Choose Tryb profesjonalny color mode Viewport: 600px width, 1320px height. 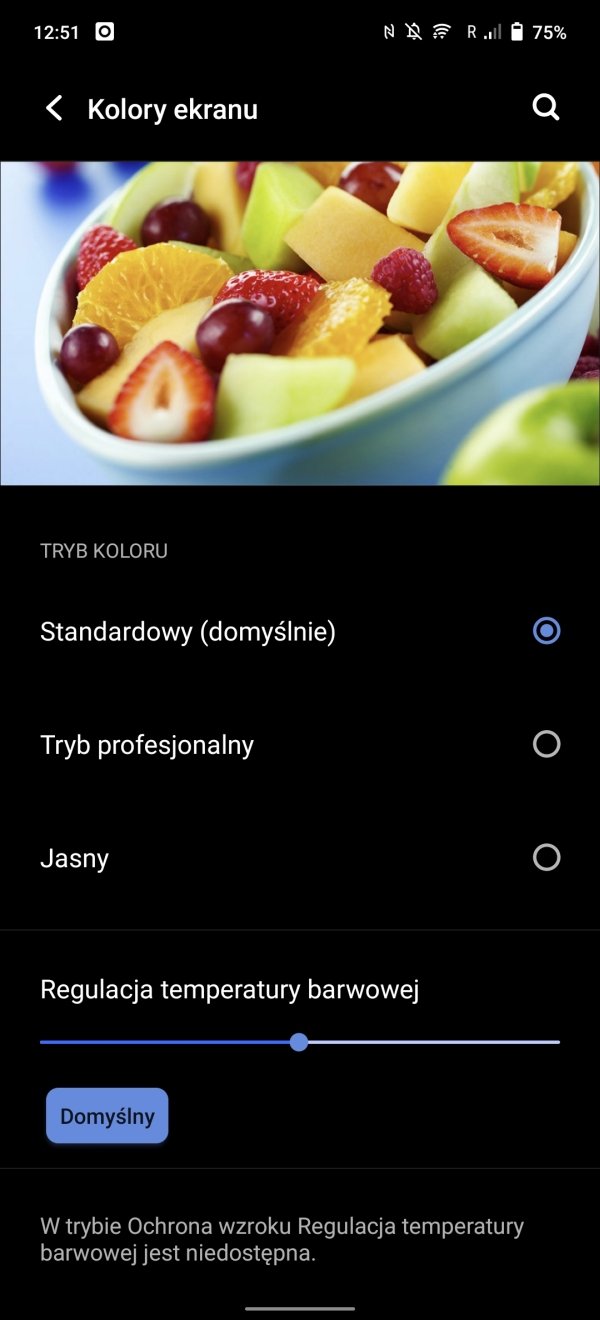pos(300,745)
